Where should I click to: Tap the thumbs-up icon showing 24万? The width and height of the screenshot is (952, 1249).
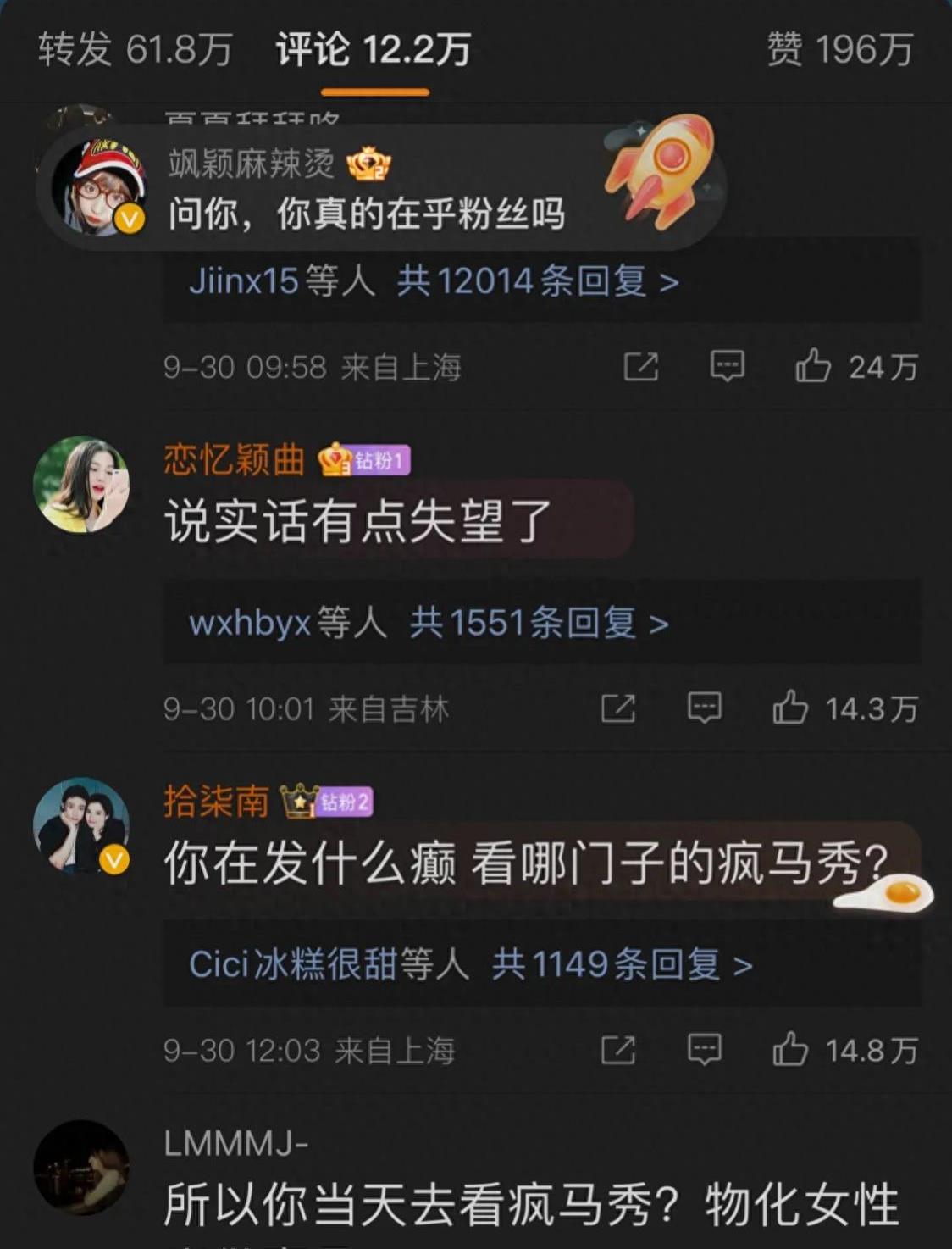(814, 368)
